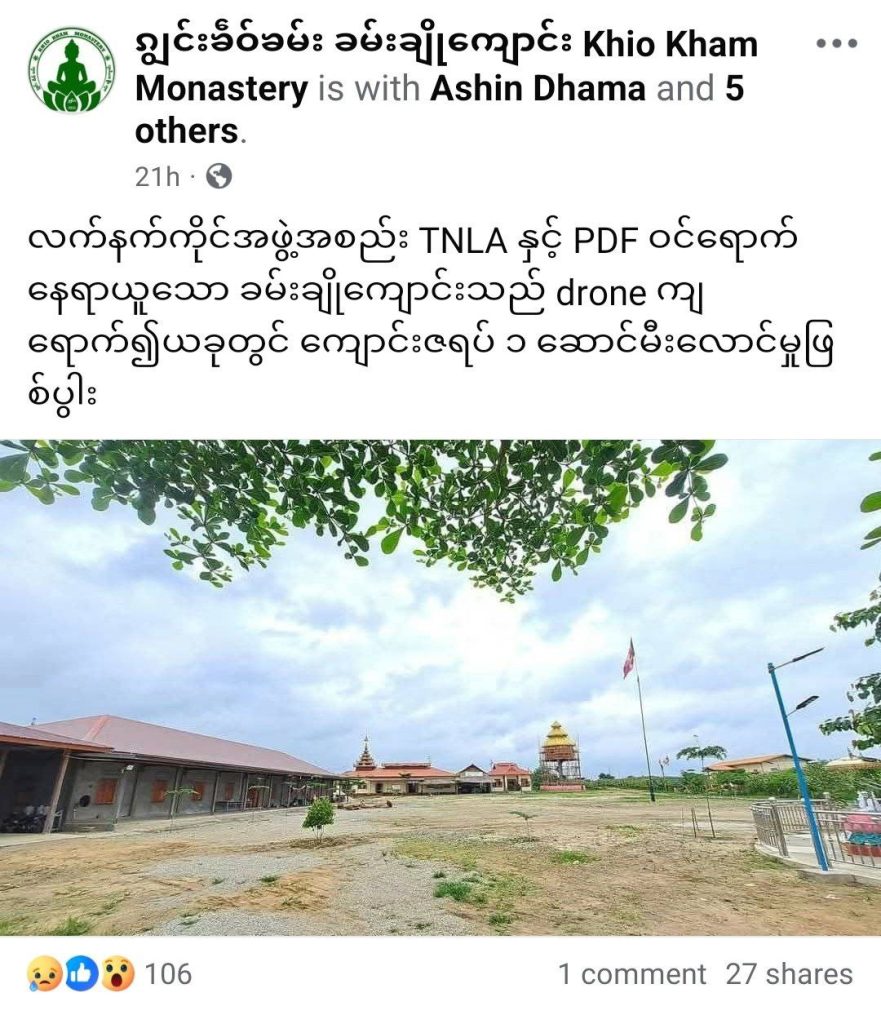This screenshot has height=1024, width=881.
Task: Open Ashin Dhama's tagged profile
Action: point(538,89)
